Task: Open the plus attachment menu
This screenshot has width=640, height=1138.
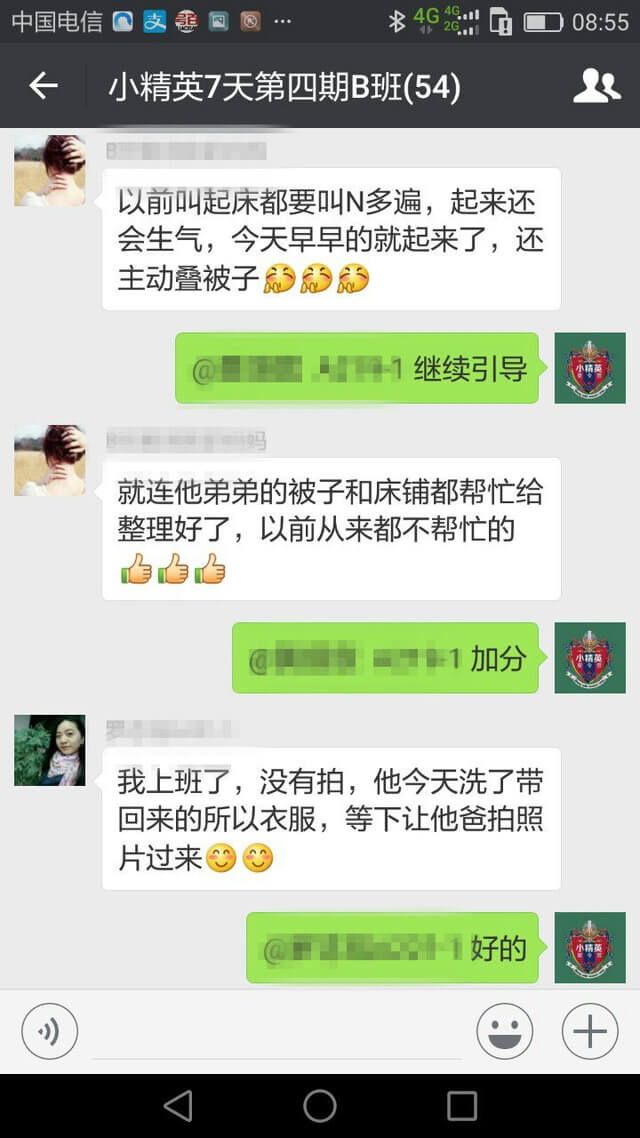Action: tap(590, 1031)
